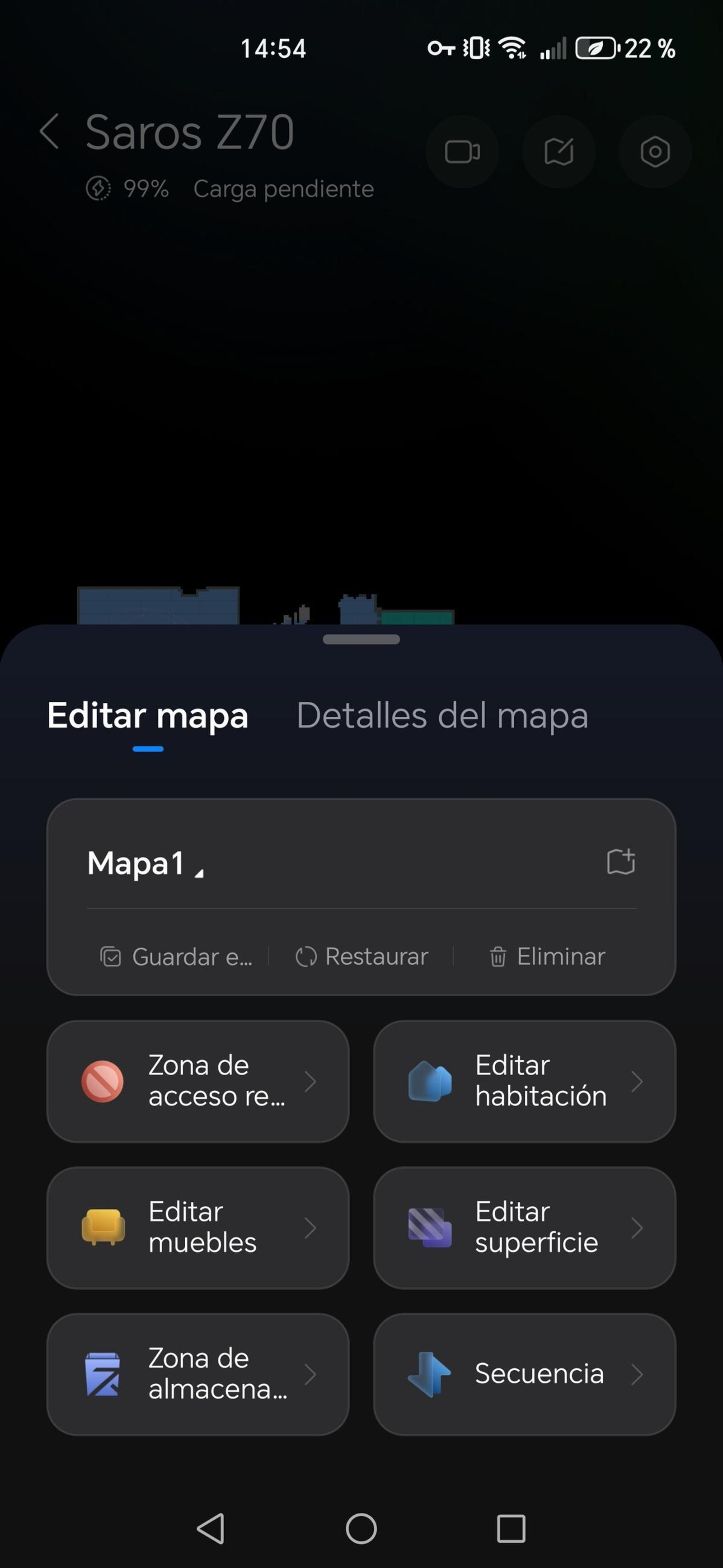The height and width of the screenshot is (1568, 723).
Task: Open Editar habitación
Action: point(525,1082)
